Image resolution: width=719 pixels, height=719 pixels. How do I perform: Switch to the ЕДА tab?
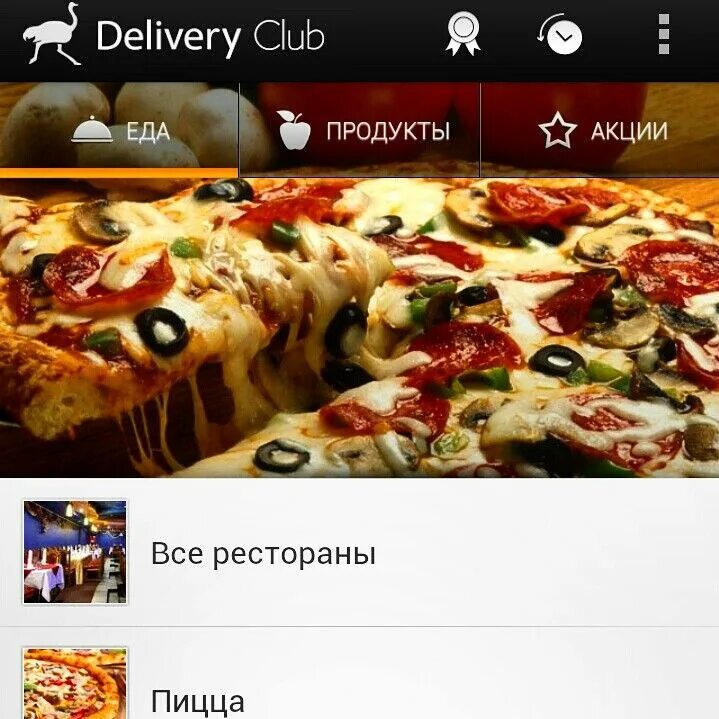119,130
